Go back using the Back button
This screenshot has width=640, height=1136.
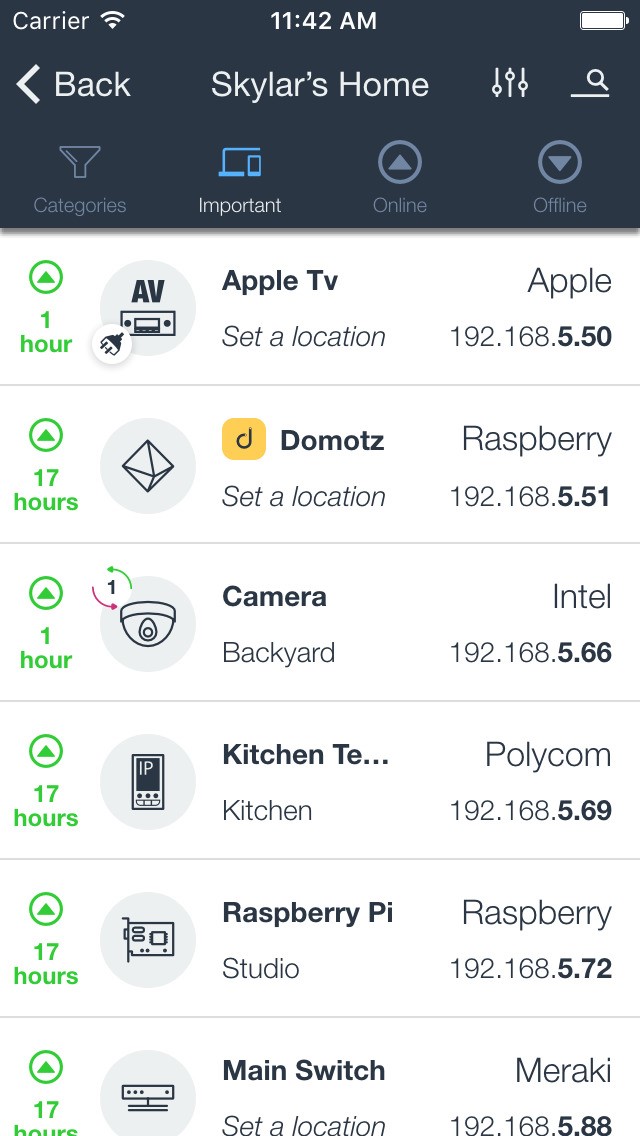pyautogui.click(x=74, y=85)
